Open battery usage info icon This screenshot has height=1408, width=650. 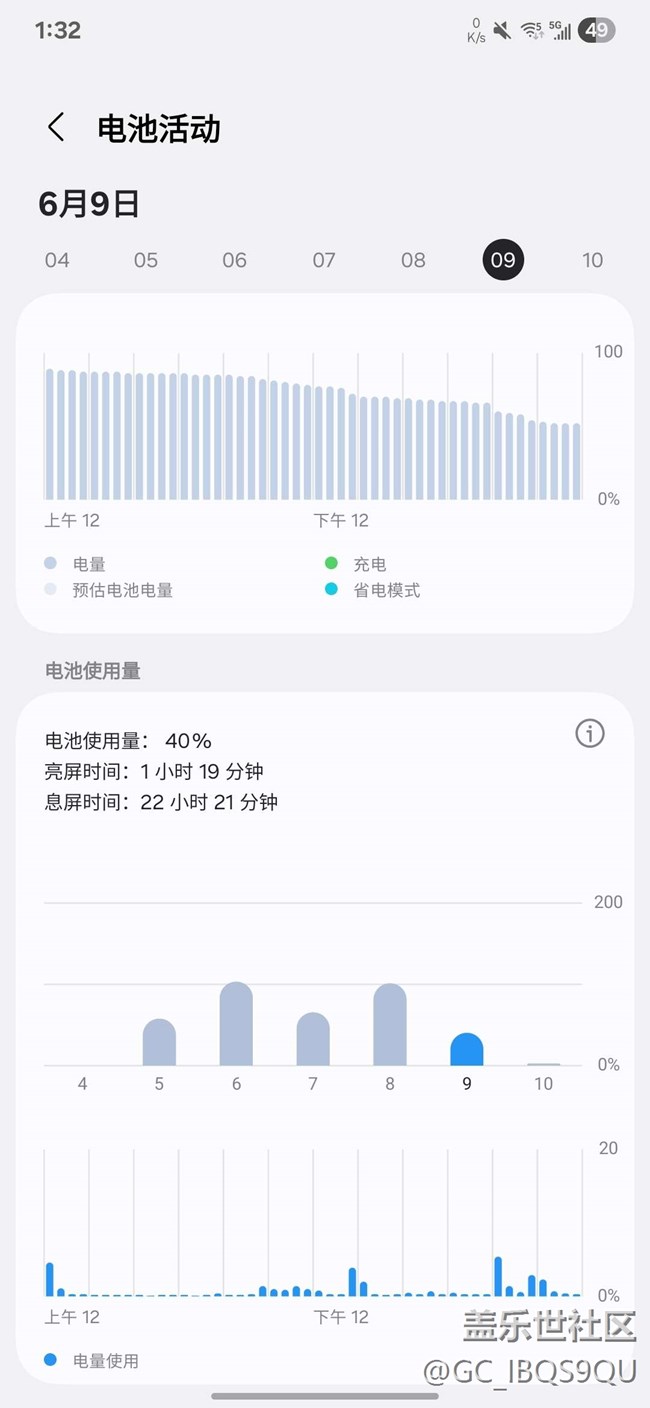tap(590, 734)
